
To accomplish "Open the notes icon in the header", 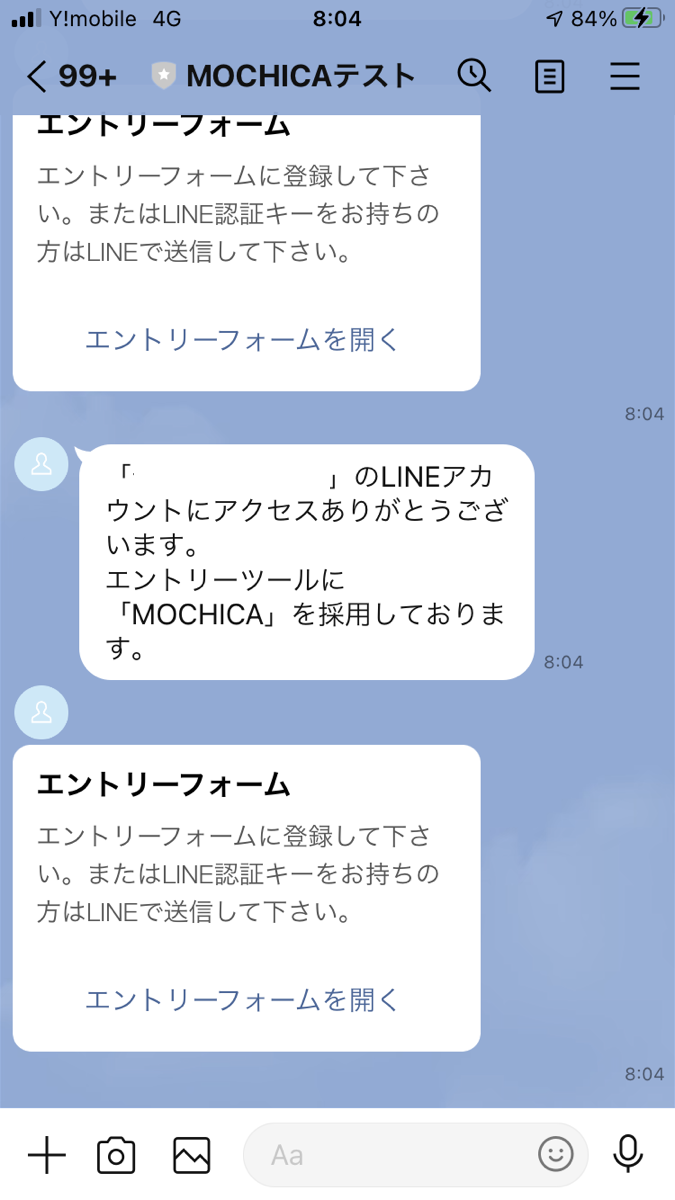I will tap(549, 77).
